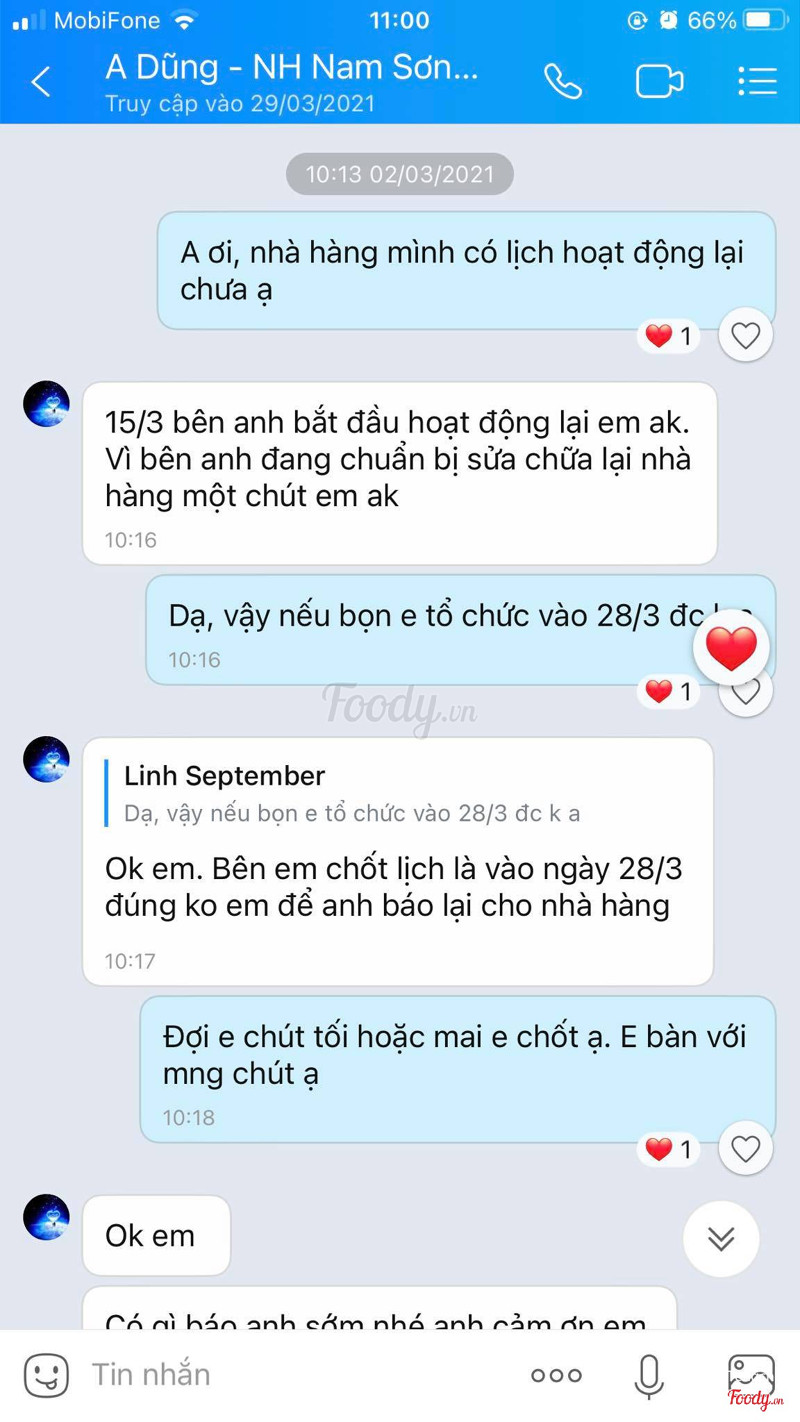Open the photo gallery picker

pyautogui.click(x=751, y=1375)
